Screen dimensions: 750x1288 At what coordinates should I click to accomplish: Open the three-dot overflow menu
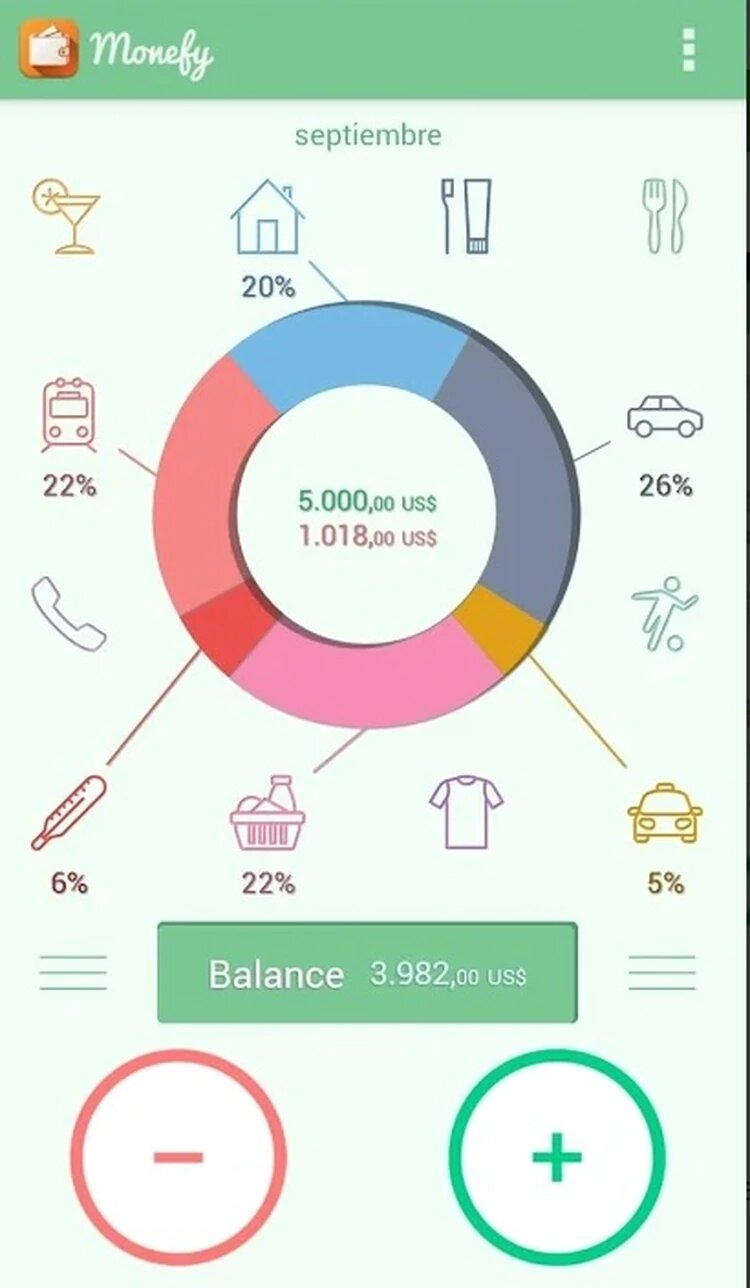[x=688, y=50]
